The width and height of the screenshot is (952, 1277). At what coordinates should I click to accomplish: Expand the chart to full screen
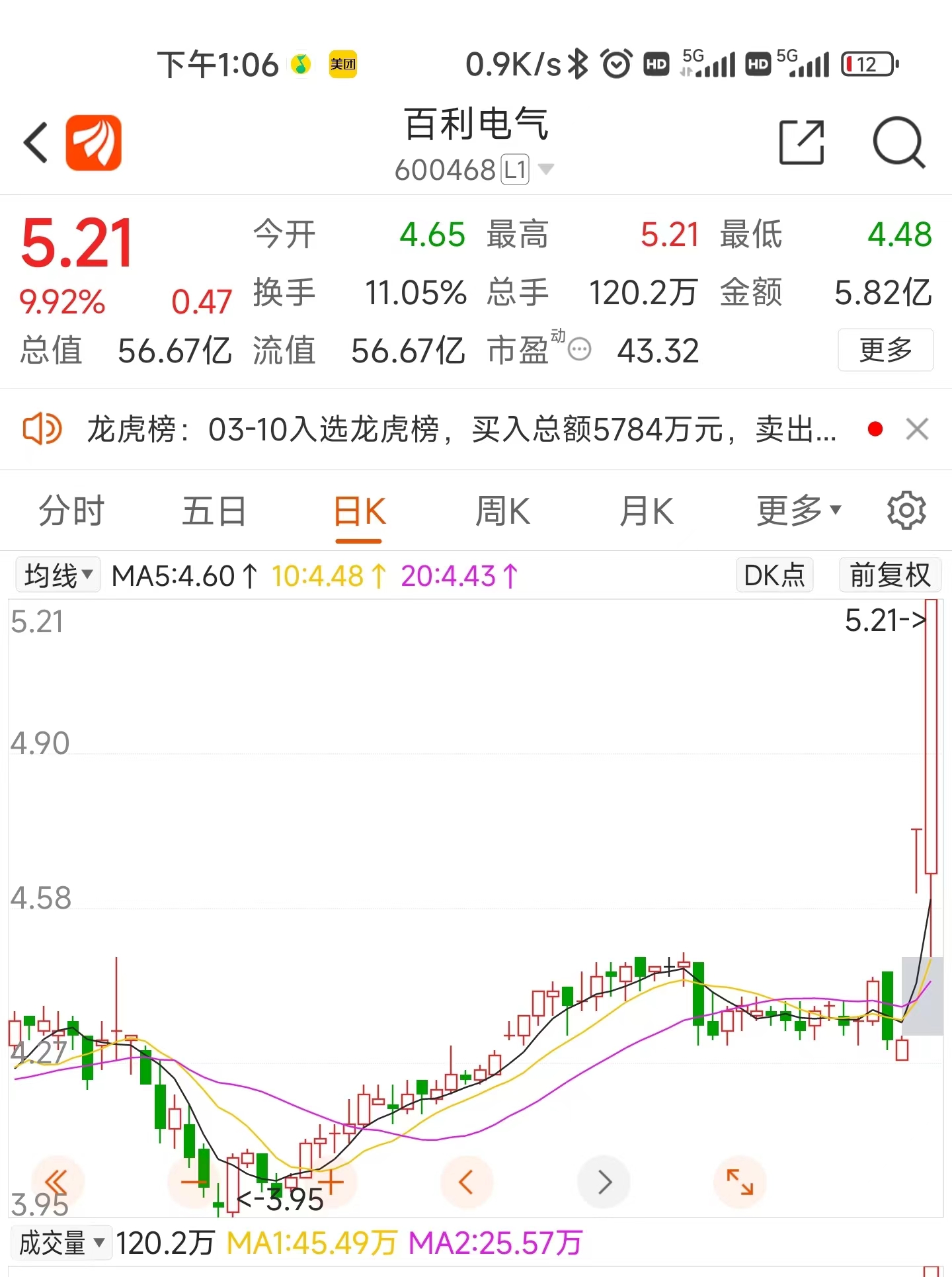[740, 1182]
